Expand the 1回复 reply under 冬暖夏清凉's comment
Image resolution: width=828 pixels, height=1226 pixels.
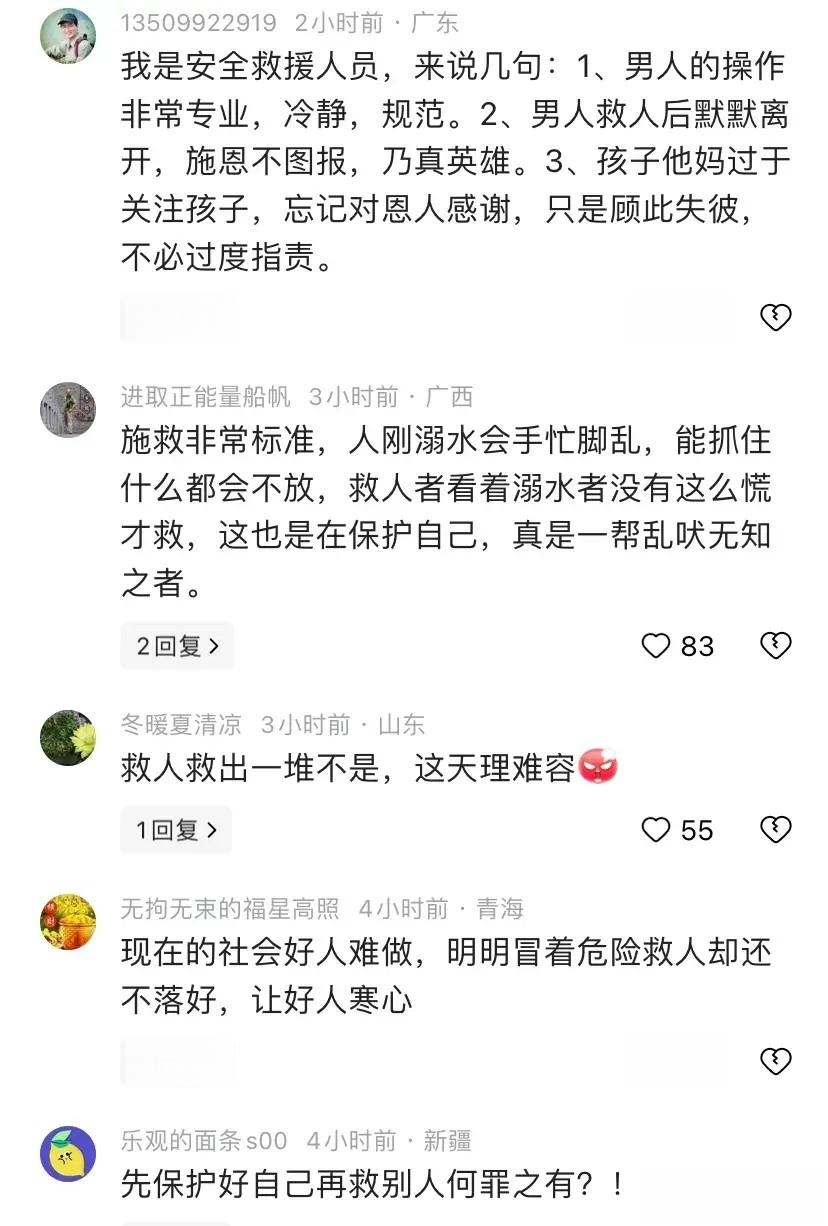[x=176, y=830]
